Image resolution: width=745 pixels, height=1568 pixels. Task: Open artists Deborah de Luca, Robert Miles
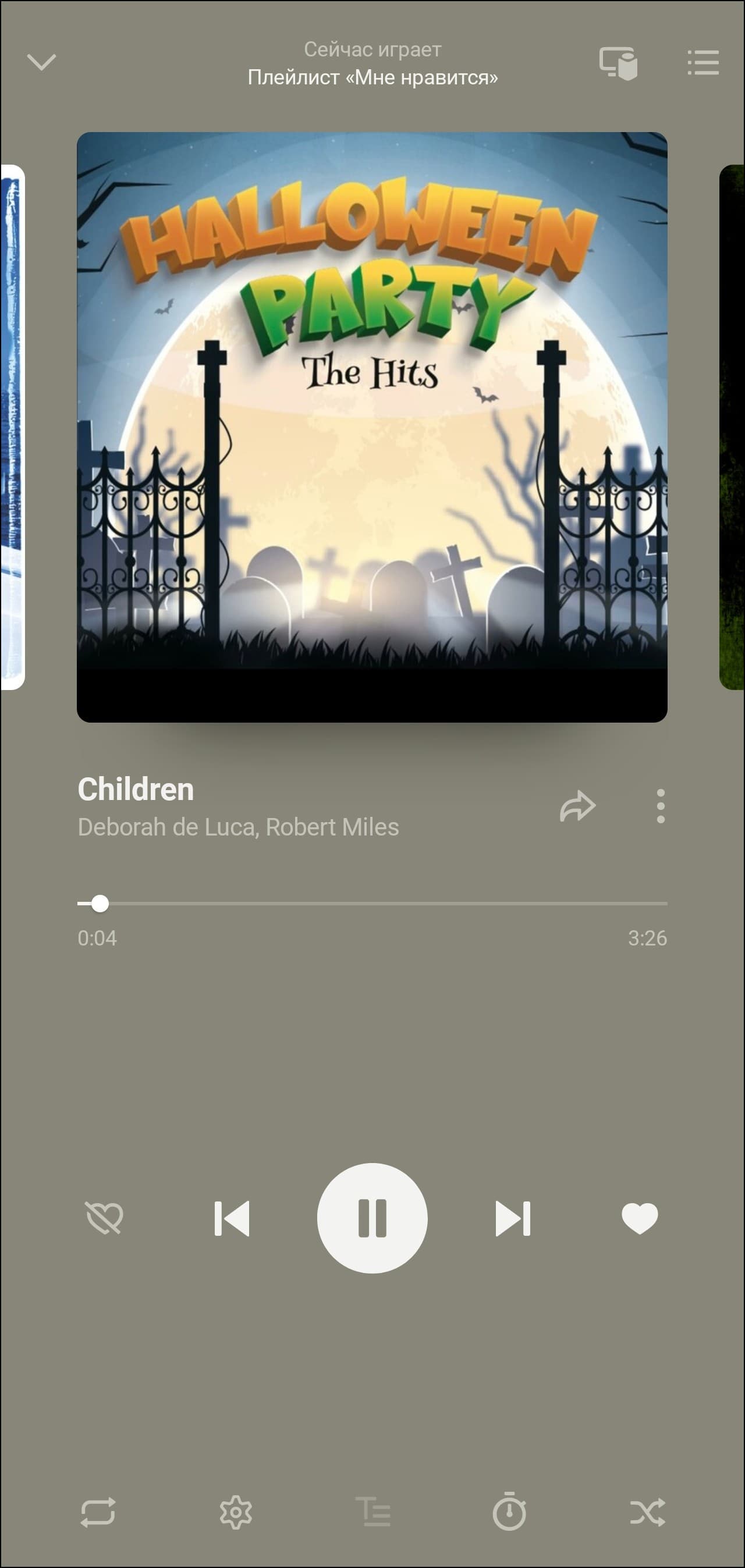pyautogui.click(x=238, y=827)
